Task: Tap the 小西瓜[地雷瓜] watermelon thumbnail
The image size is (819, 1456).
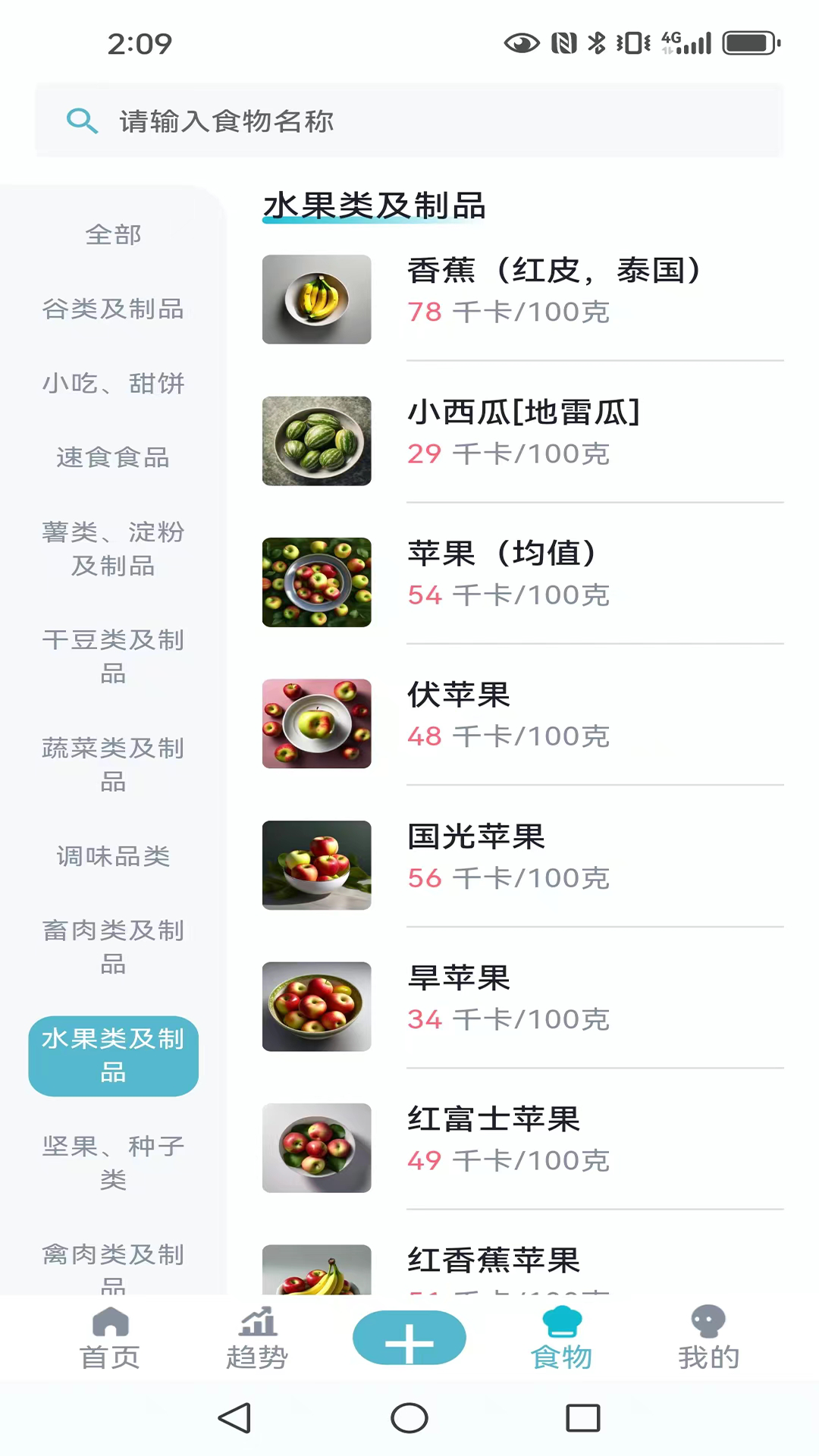Action: (x=316, y=440)
